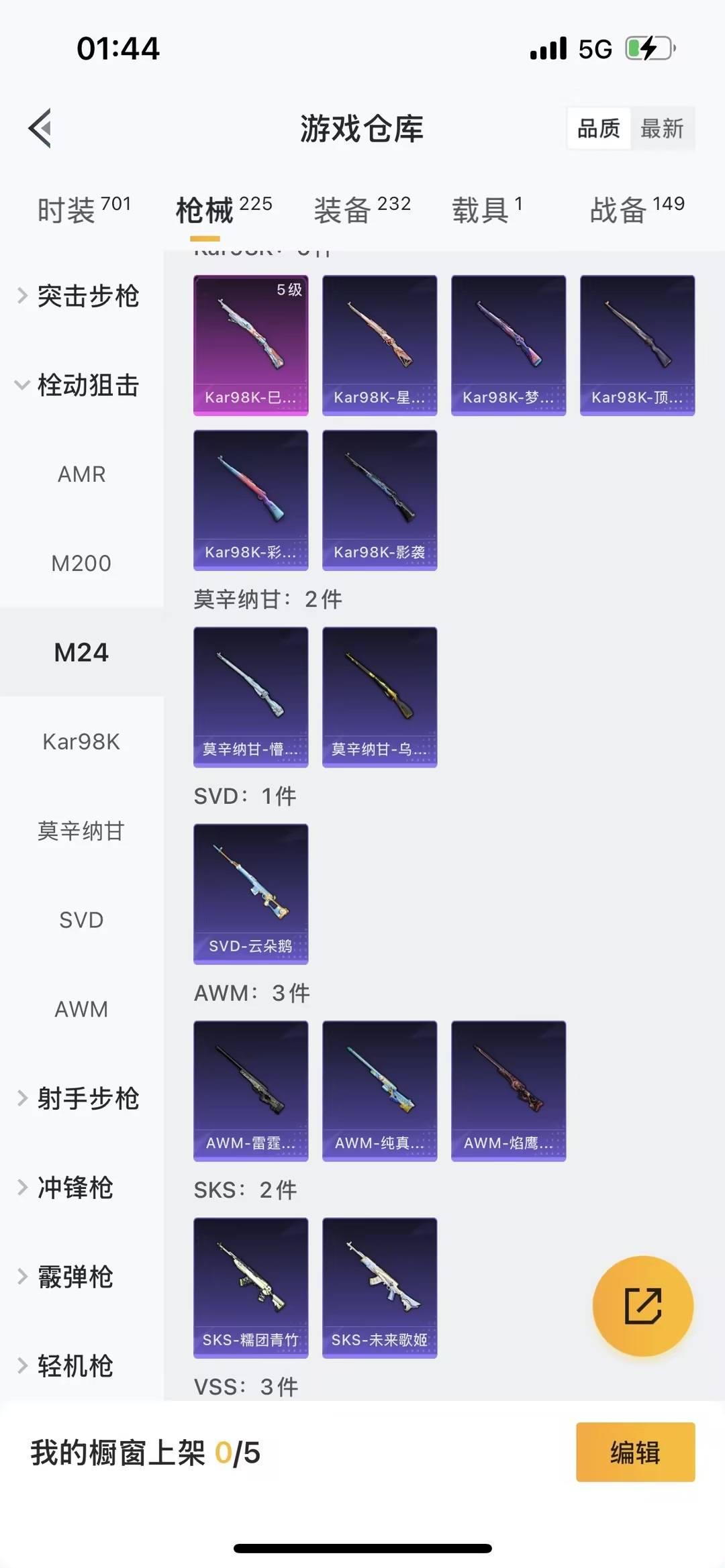Viewport: 725px width, 1568px height.
Task: Select the Kar98K-影袭 weapon skin
Action: point(379,499)
